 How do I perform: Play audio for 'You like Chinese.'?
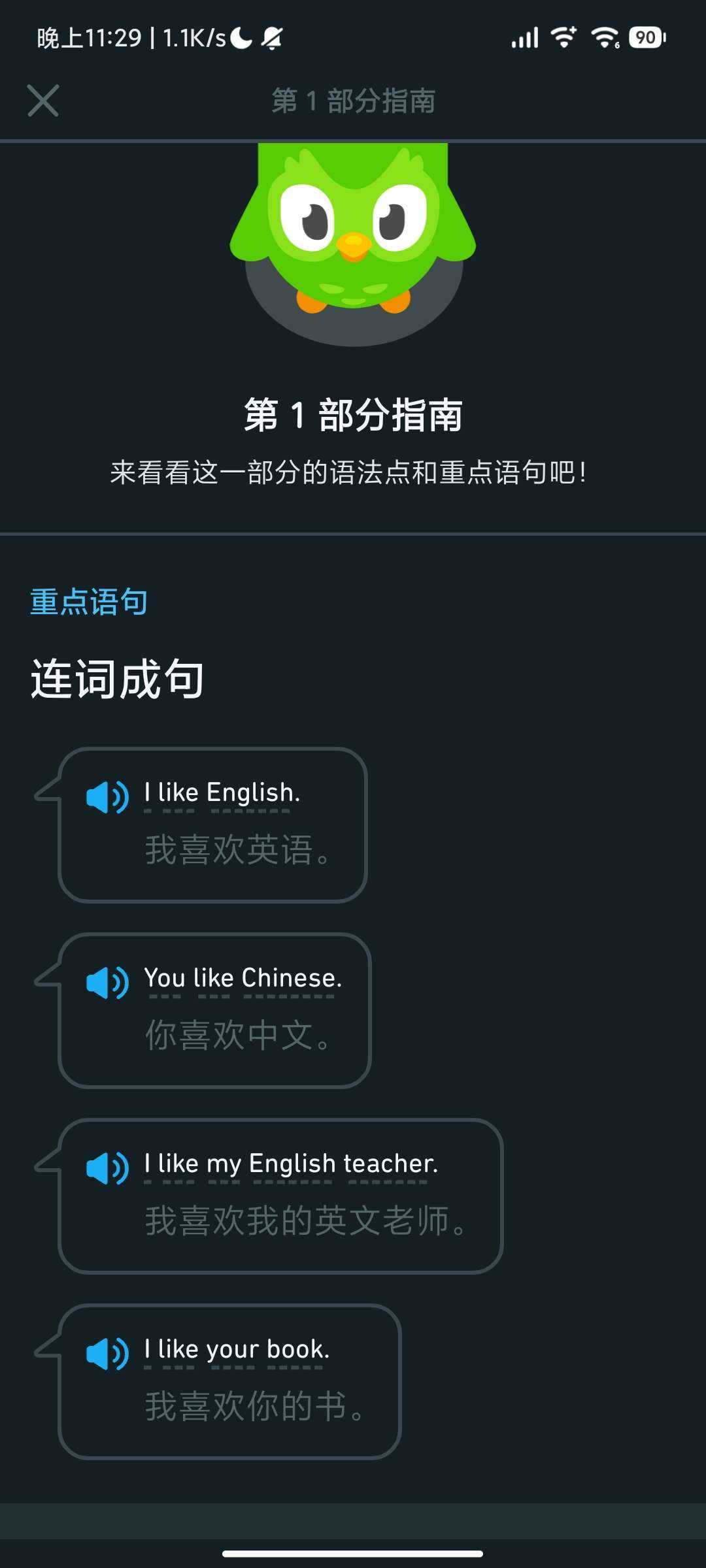(107, 983)
